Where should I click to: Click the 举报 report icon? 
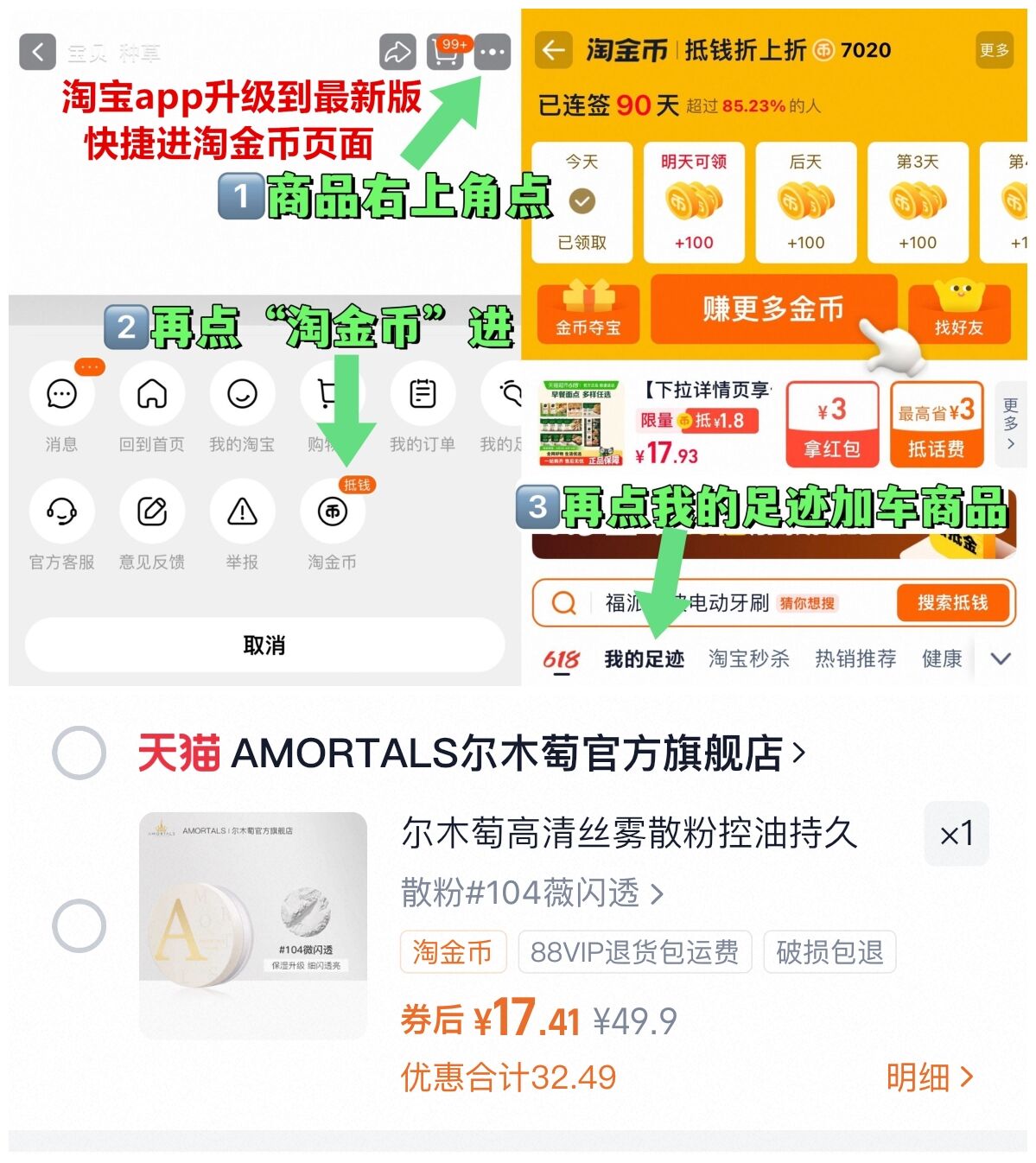(242, 512)
